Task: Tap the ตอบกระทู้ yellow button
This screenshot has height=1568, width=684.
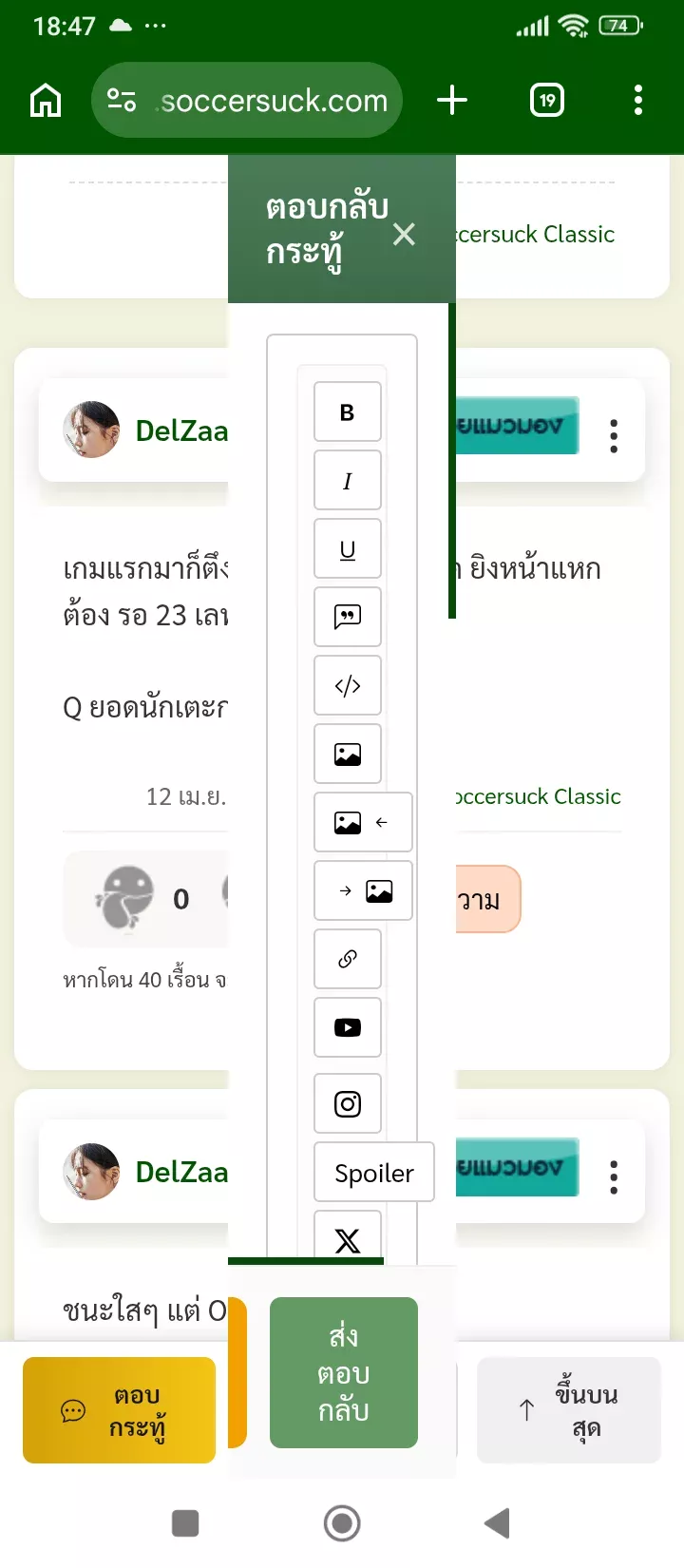Action: [120, 1410]
